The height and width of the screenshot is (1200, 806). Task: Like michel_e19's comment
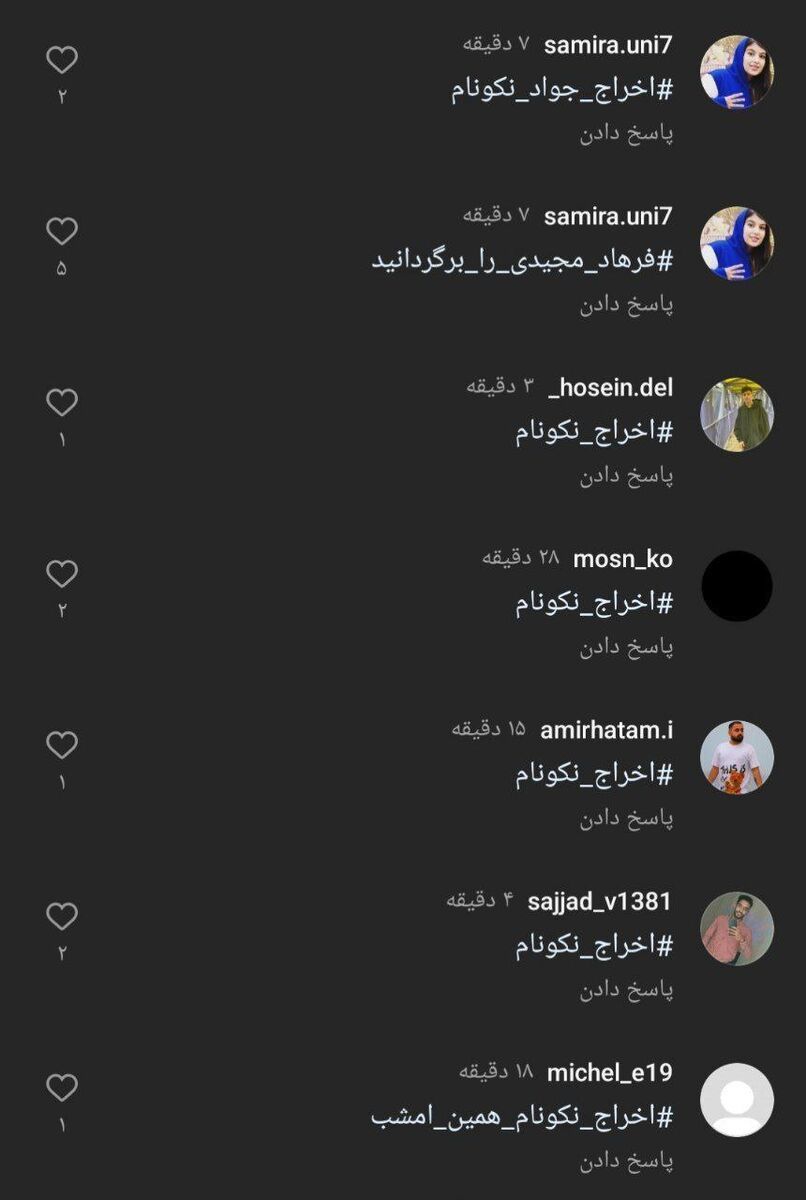62,1087
